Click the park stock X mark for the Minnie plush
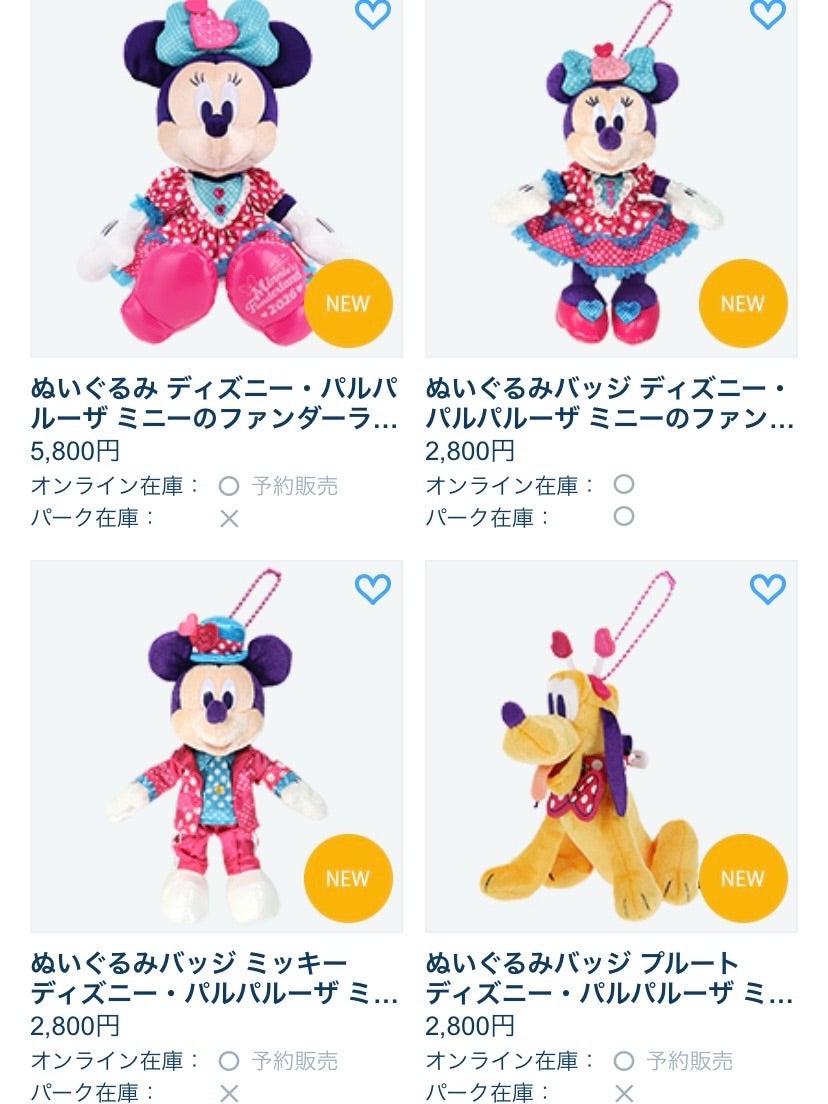This screenshot has width=828, height=1104. (x=229, y=518)
